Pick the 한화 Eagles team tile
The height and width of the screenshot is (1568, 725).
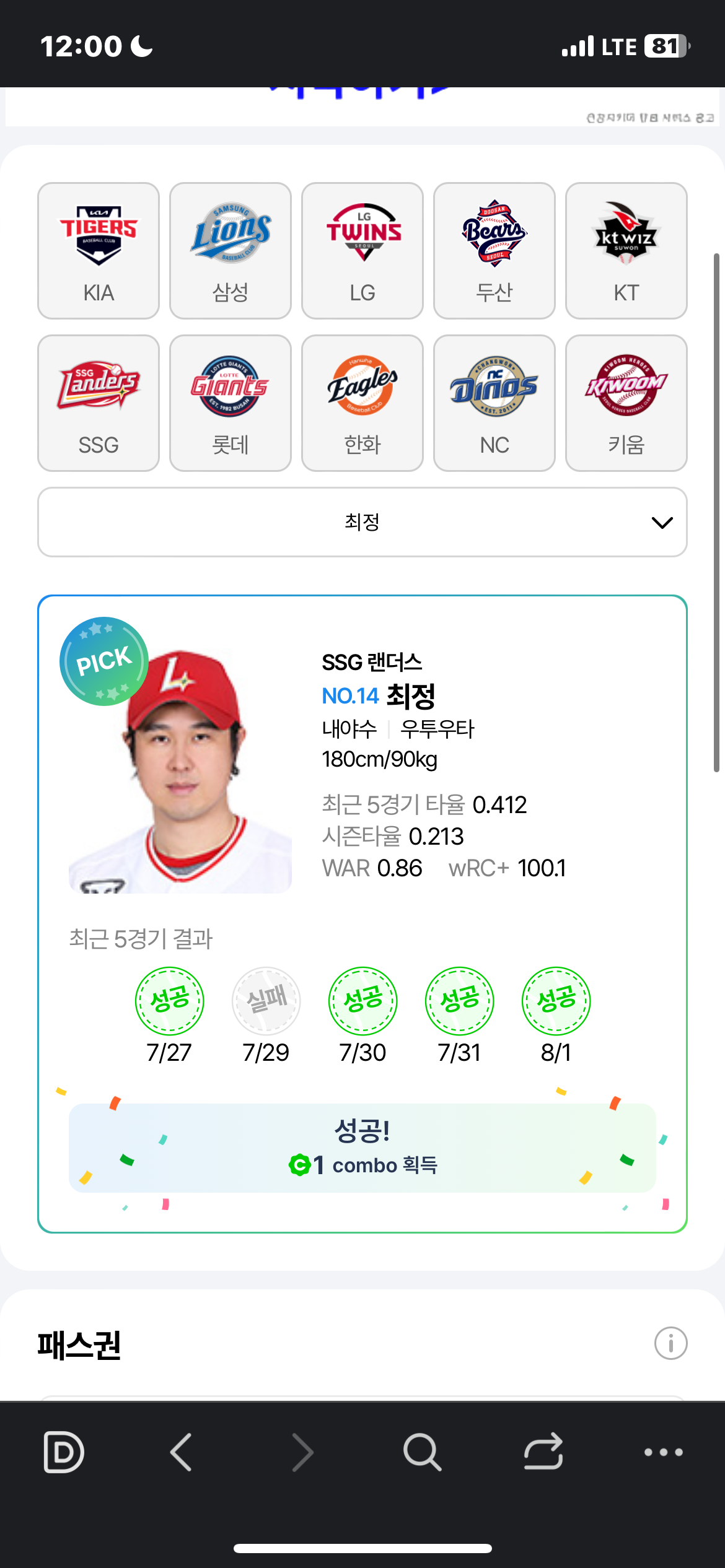(x=362, y=403)
